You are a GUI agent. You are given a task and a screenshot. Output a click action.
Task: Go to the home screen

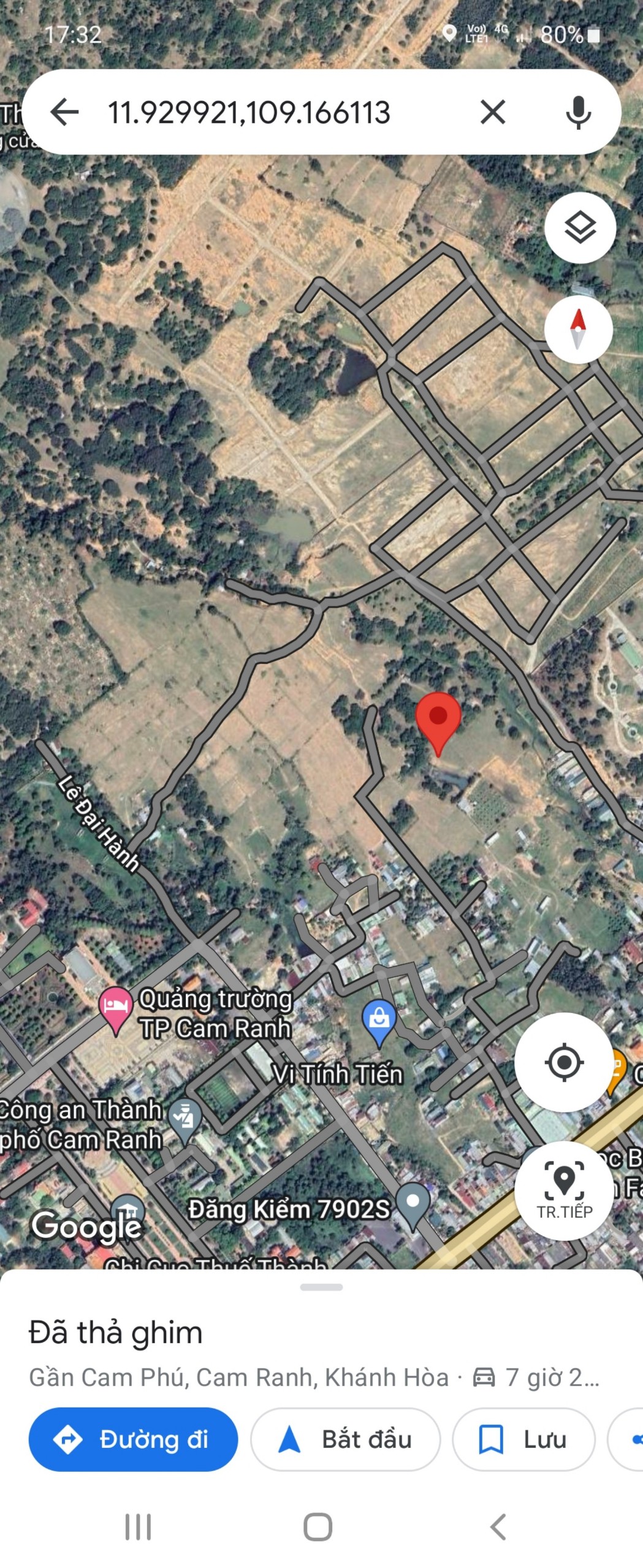tap(318, 1526)
